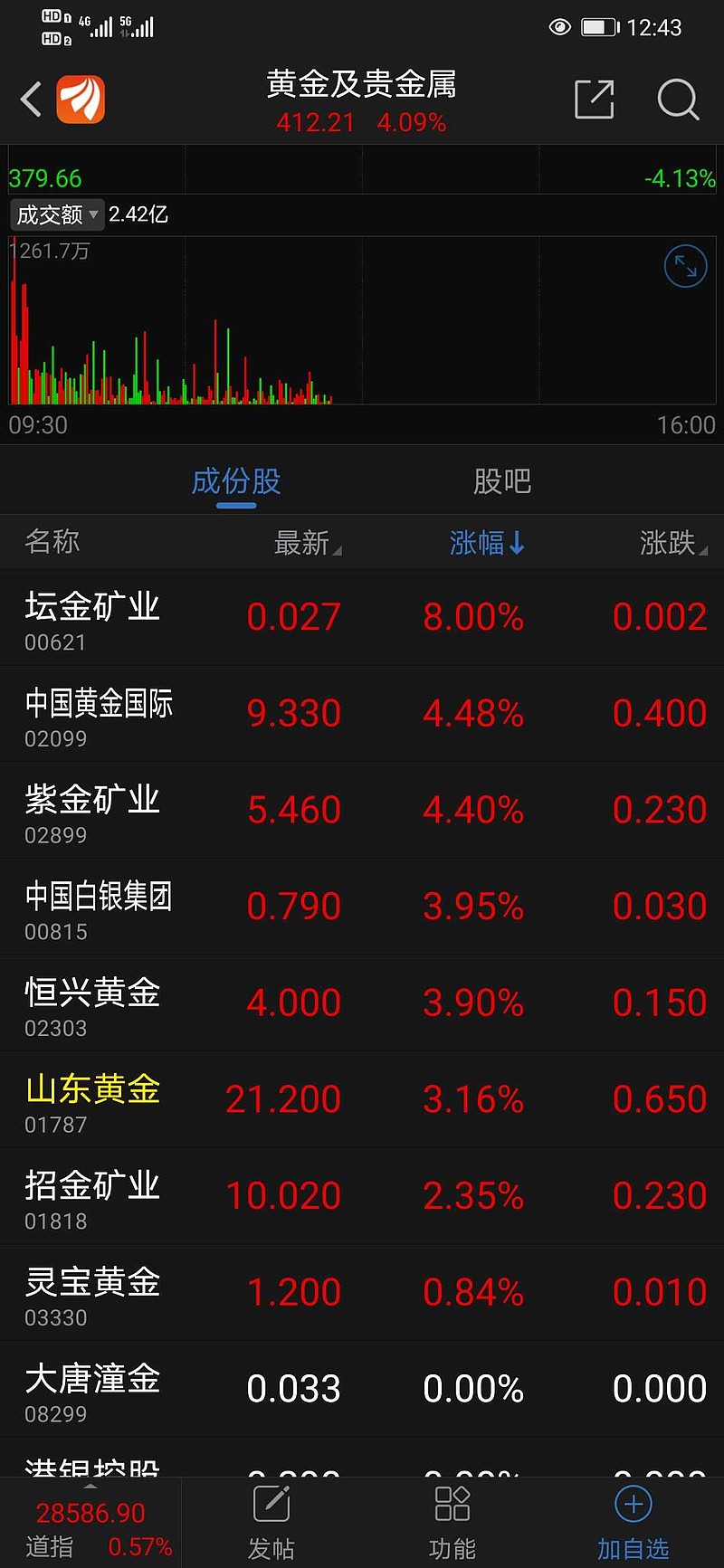Open the 成交额 indicator dropdown
Screen dimensions: 724x1568
click(x=56, y=214)
